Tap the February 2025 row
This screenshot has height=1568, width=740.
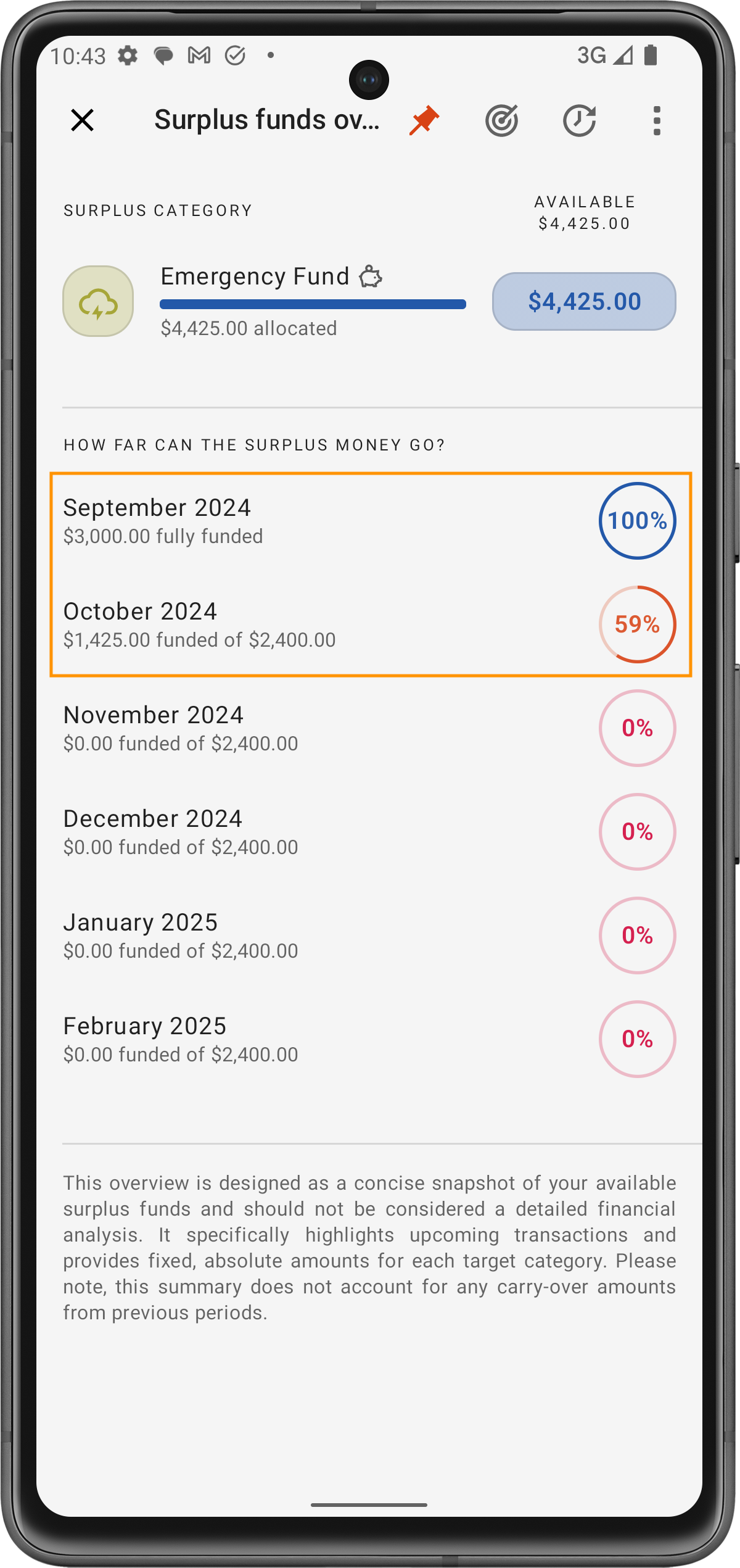(370, 1039)
